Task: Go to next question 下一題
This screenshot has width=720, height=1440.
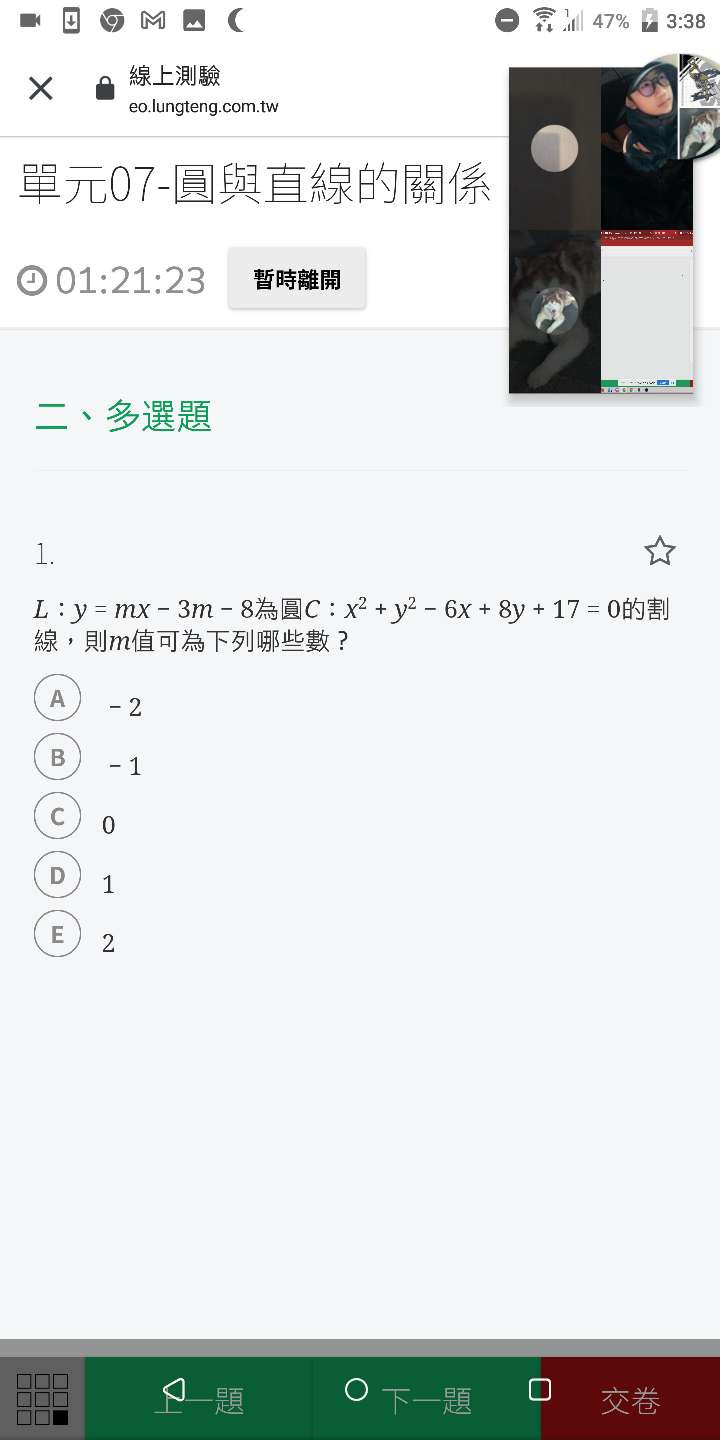Action: tap(427, 1399)
